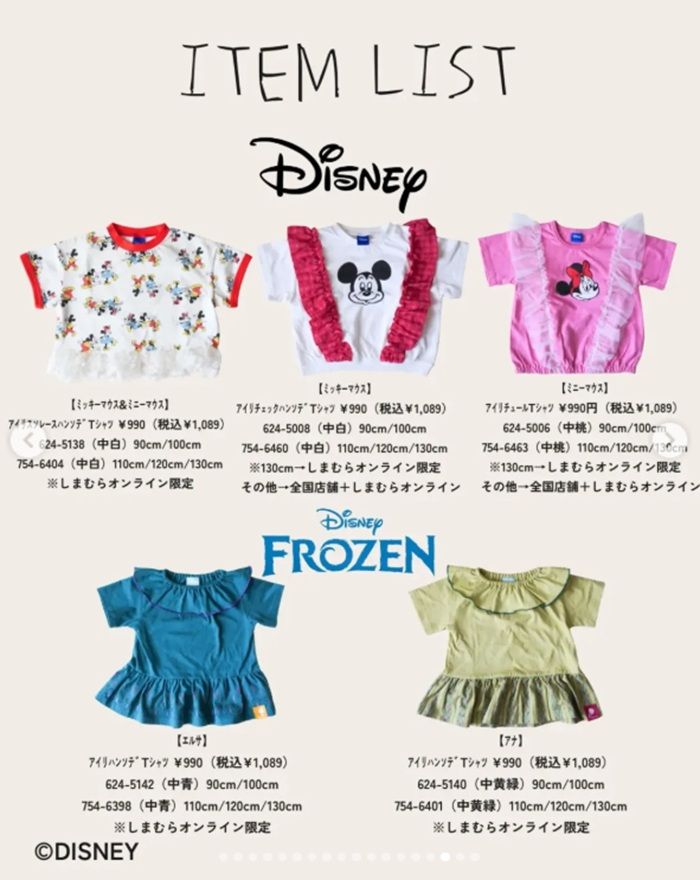Go back to the previous carousel image
The image size is (700, 880).
pos(13,439)
